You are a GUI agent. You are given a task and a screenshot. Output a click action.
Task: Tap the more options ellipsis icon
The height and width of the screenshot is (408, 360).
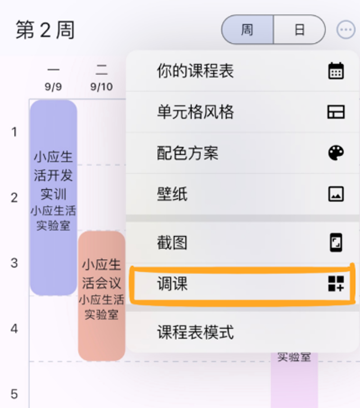point(346,30)
